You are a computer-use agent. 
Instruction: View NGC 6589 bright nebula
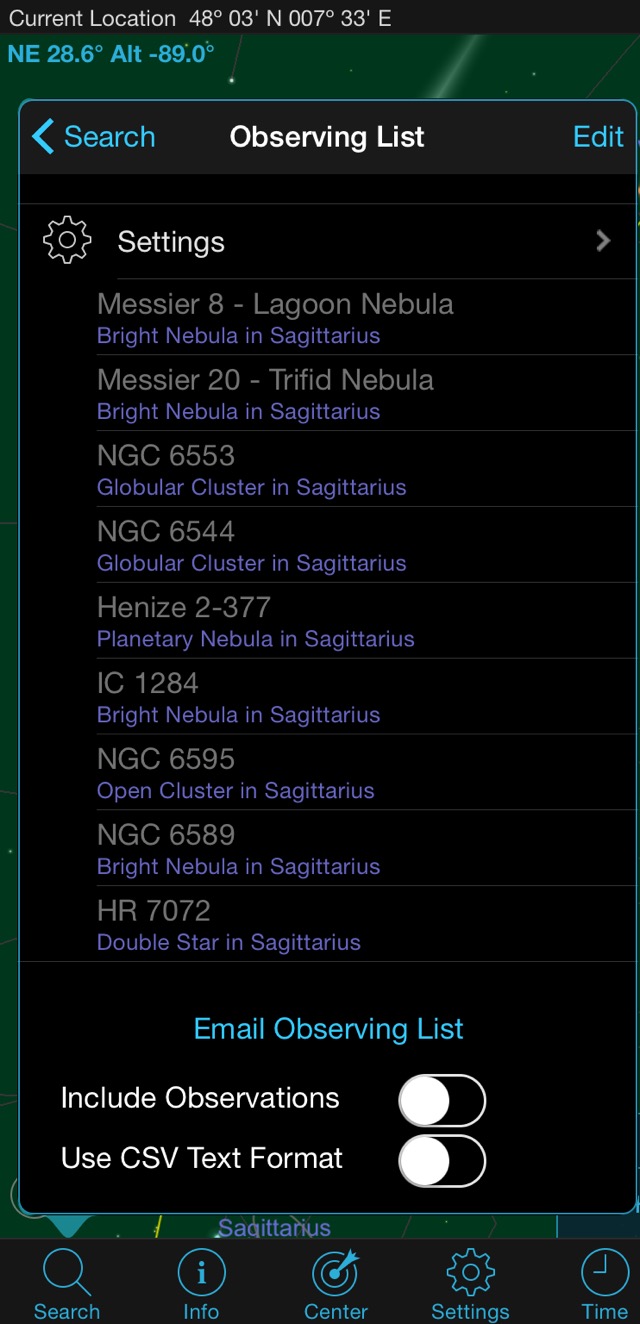coord(330,850)
